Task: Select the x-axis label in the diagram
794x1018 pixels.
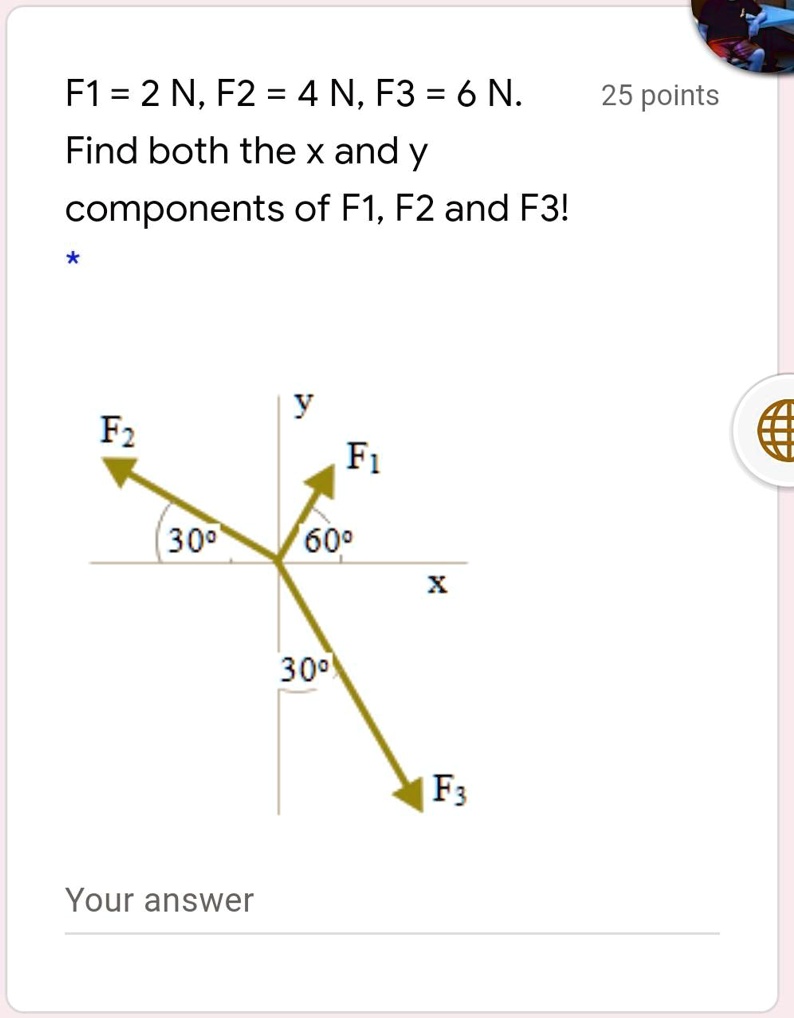Action: [x=436, y=584]
